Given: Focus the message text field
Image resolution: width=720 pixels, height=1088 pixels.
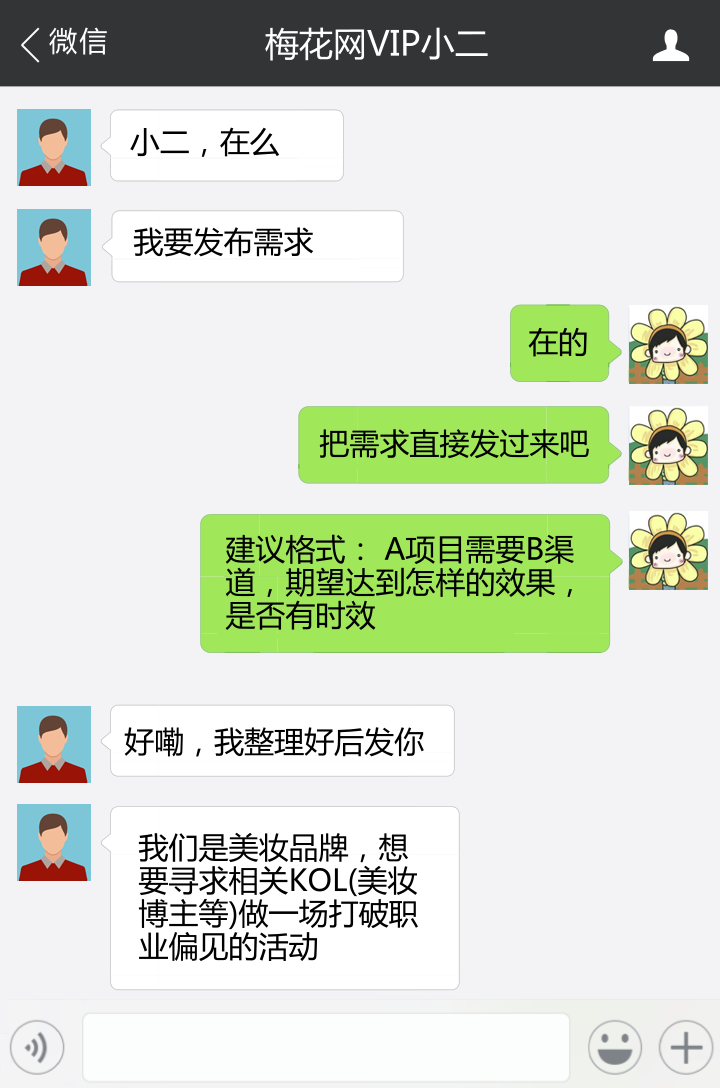Looking at the screenshot, I should click(326, 1047).
